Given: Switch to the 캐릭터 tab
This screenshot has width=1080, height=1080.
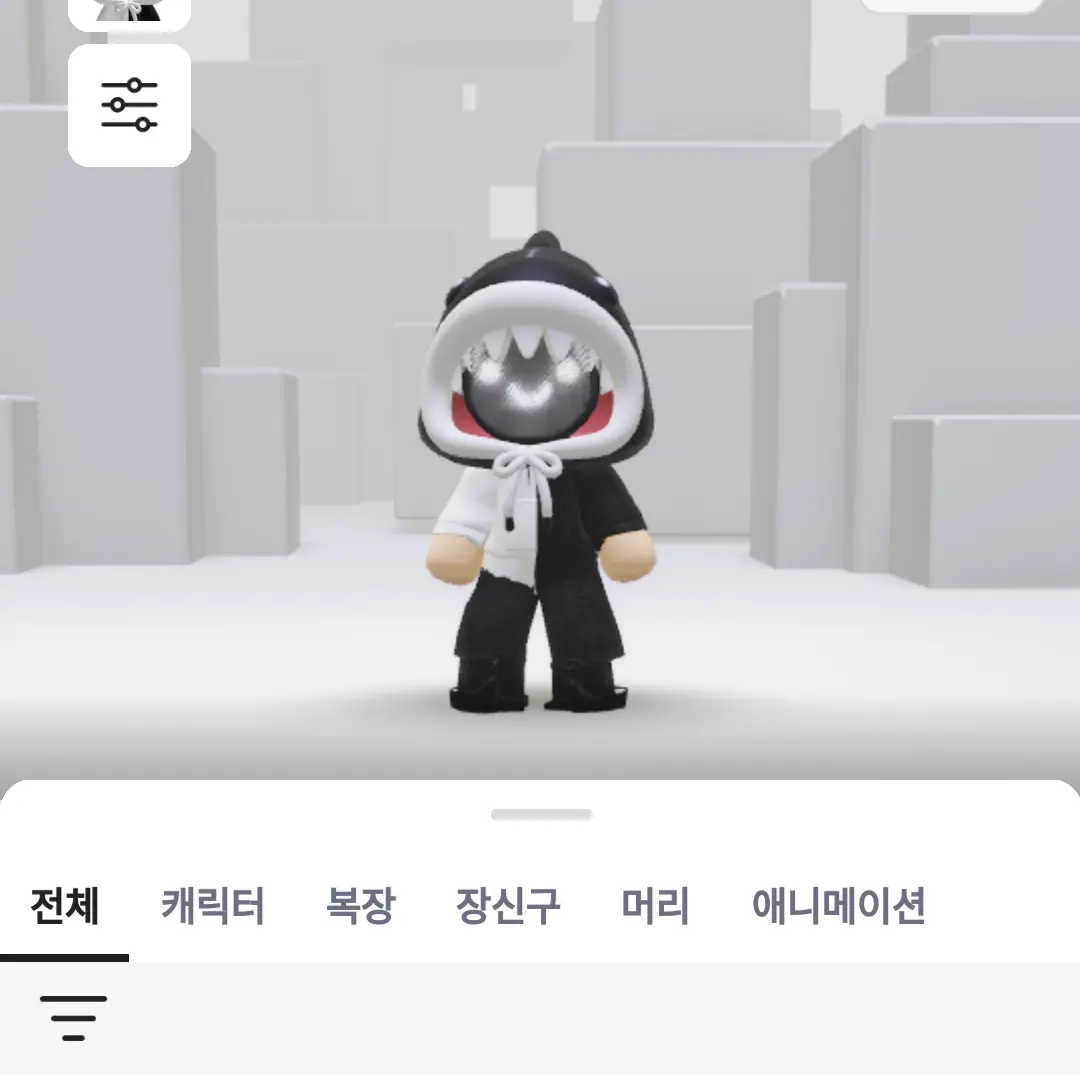Looking at the screenshot, I should pyautogui.click(x=212, y=906).
